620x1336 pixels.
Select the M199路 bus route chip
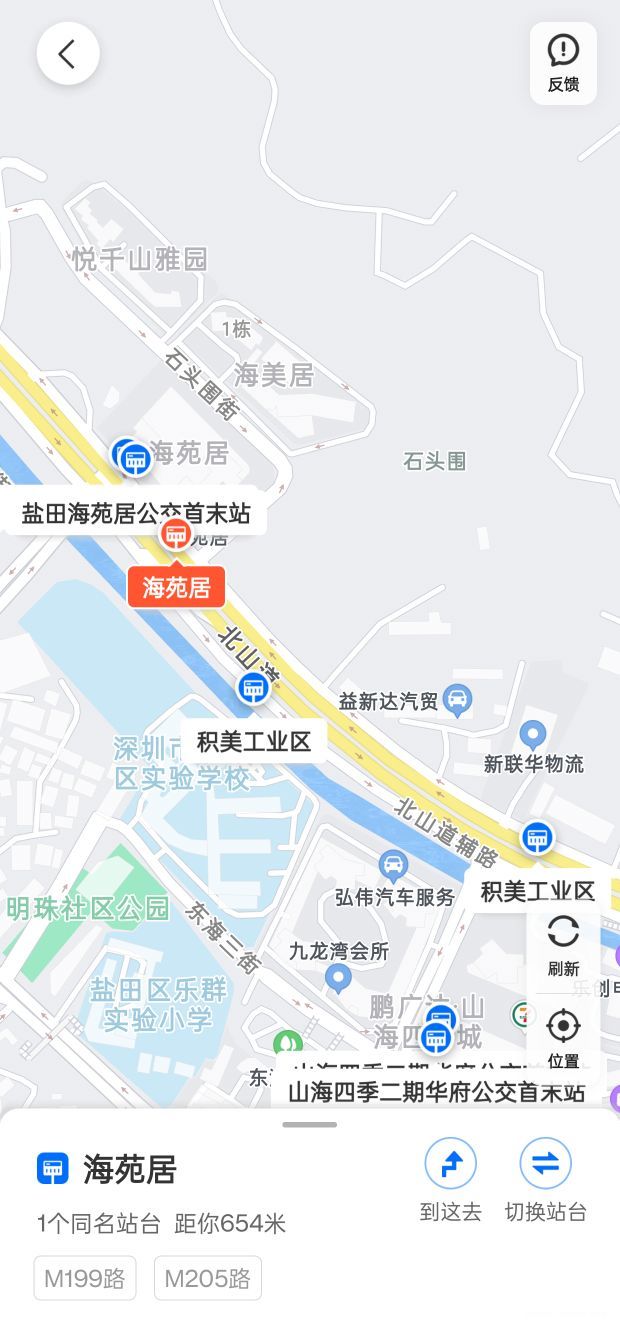tap(85, 1278)
